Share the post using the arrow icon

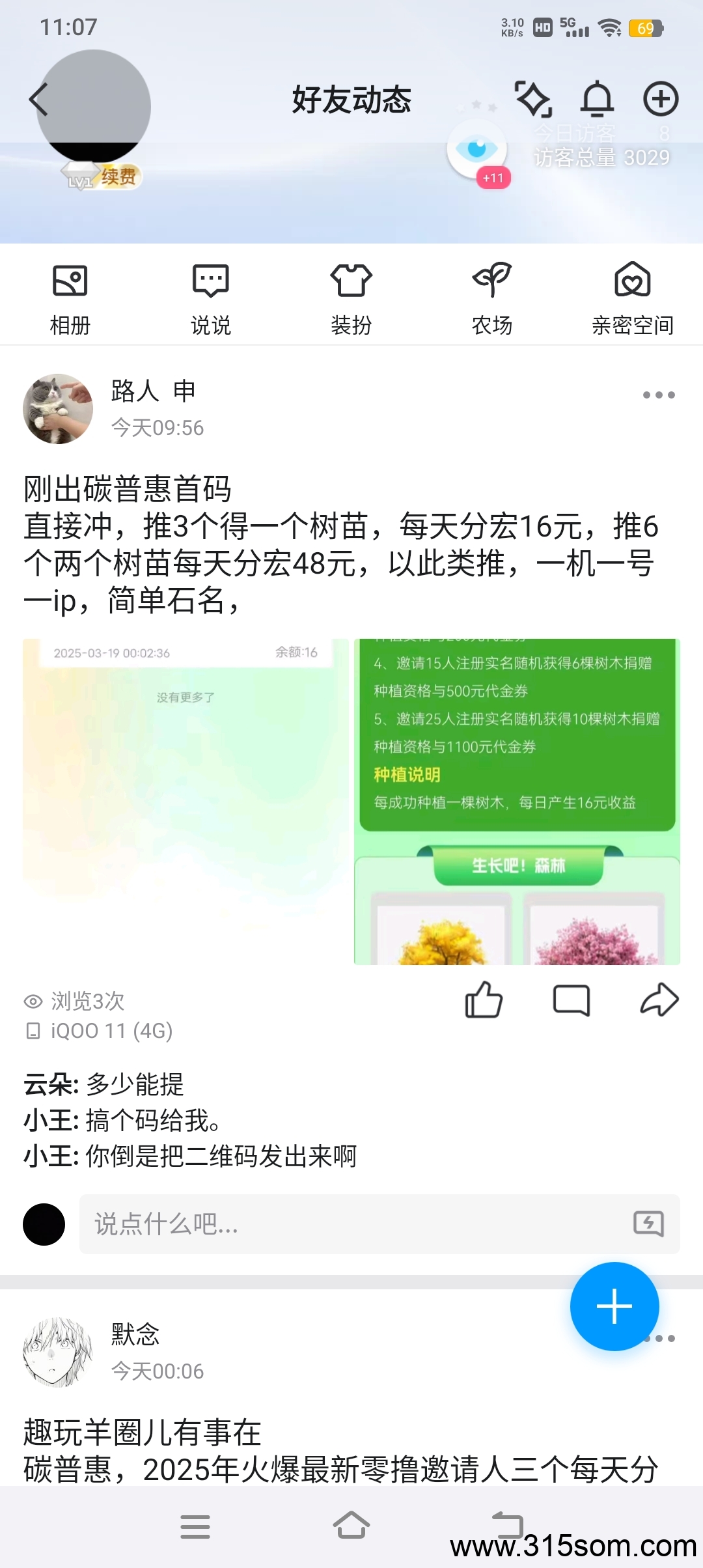(657, 1001)
